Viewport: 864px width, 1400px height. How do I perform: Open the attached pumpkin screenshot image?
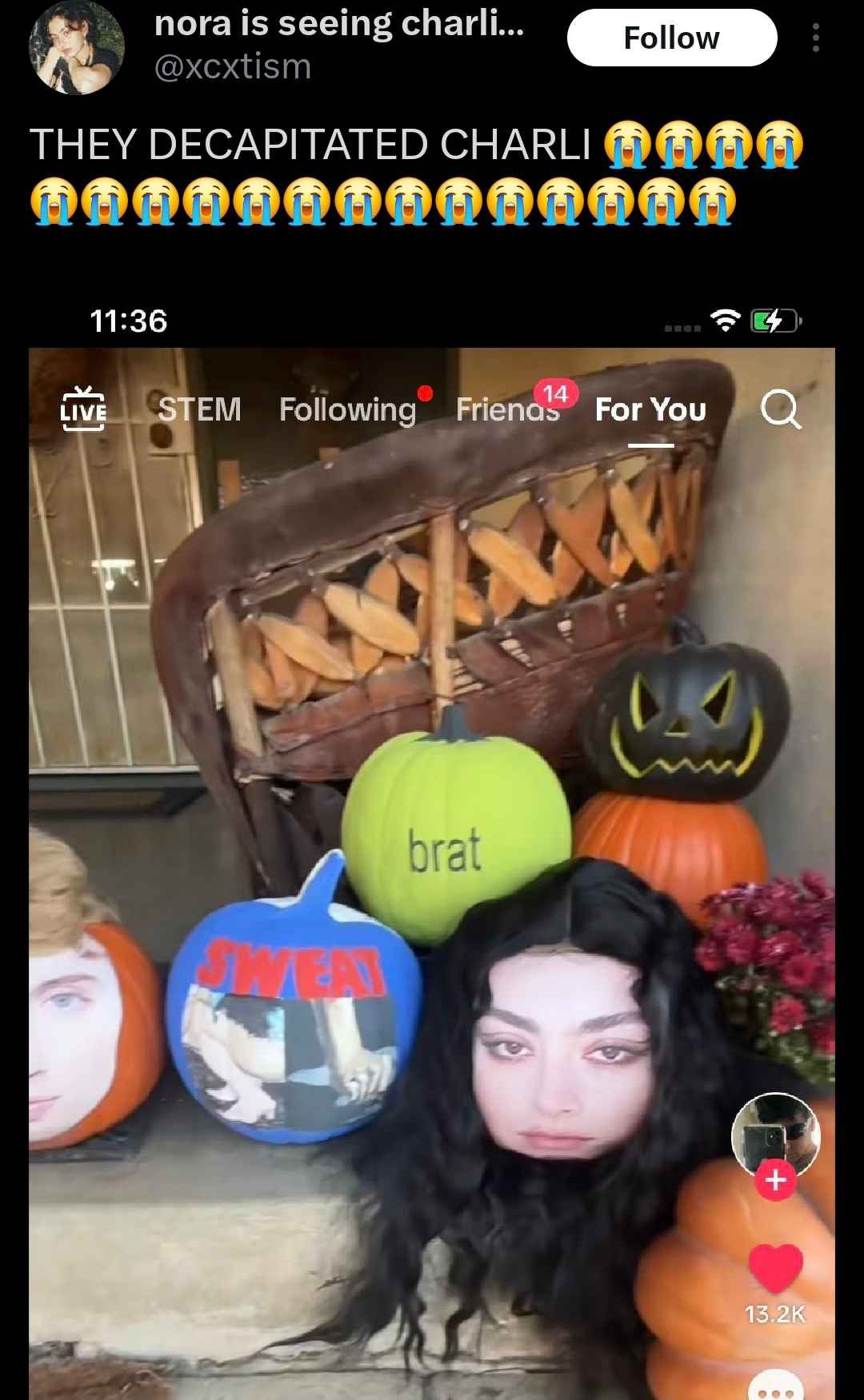[432, 846]
